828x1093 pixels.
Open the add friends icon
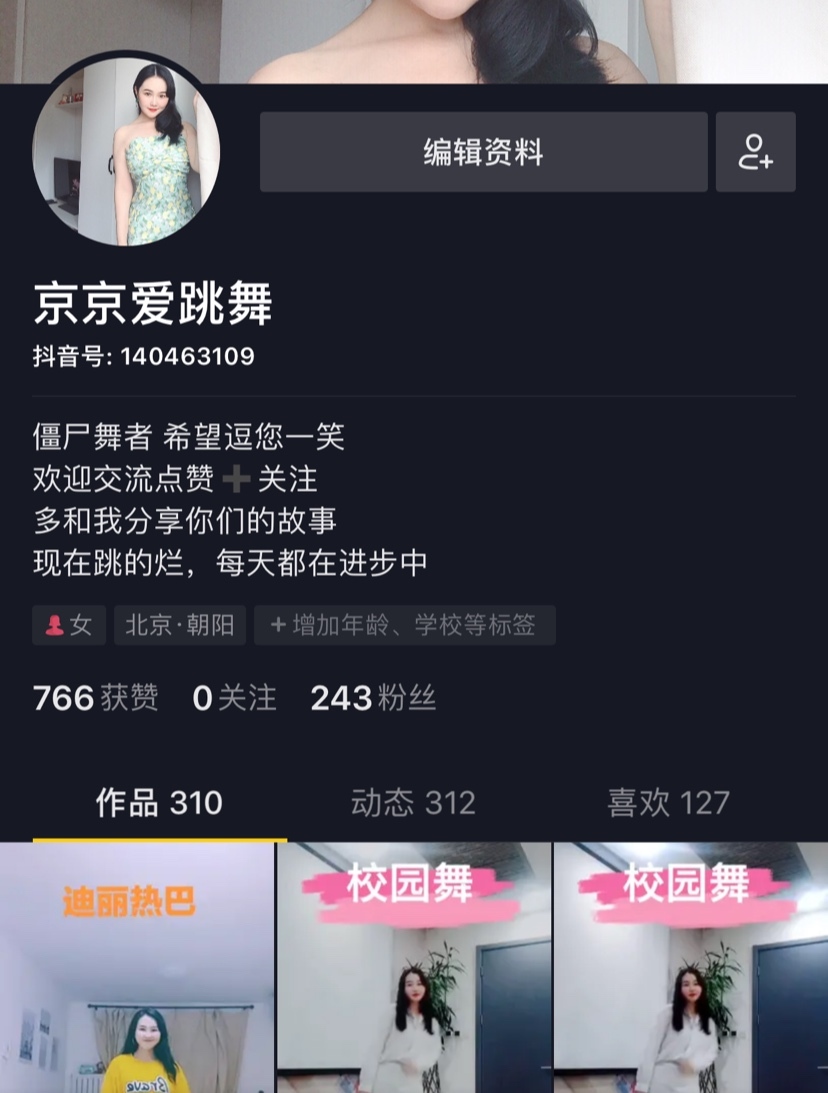[x=756, y=152]
